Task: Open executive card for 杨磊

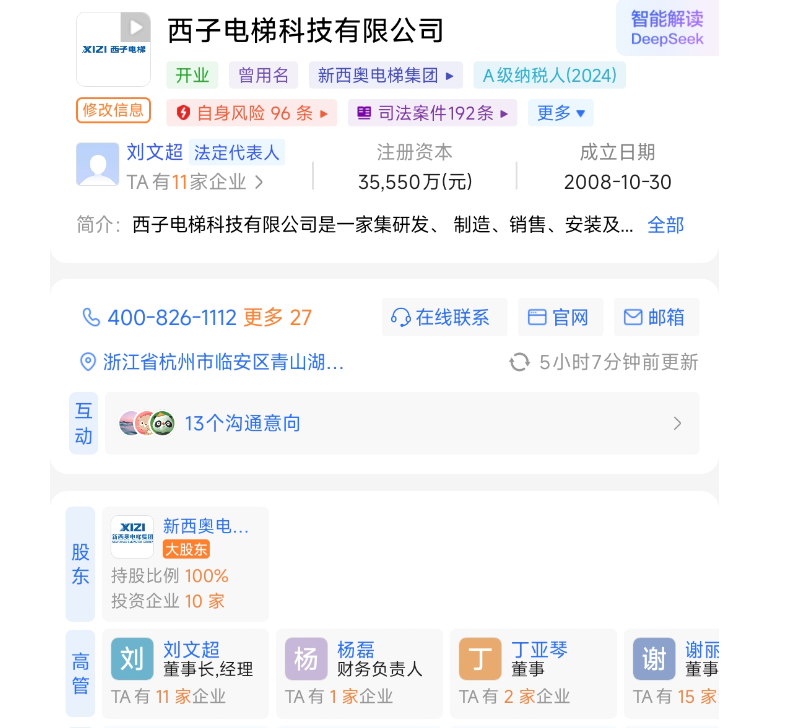Action: (355, 672)
